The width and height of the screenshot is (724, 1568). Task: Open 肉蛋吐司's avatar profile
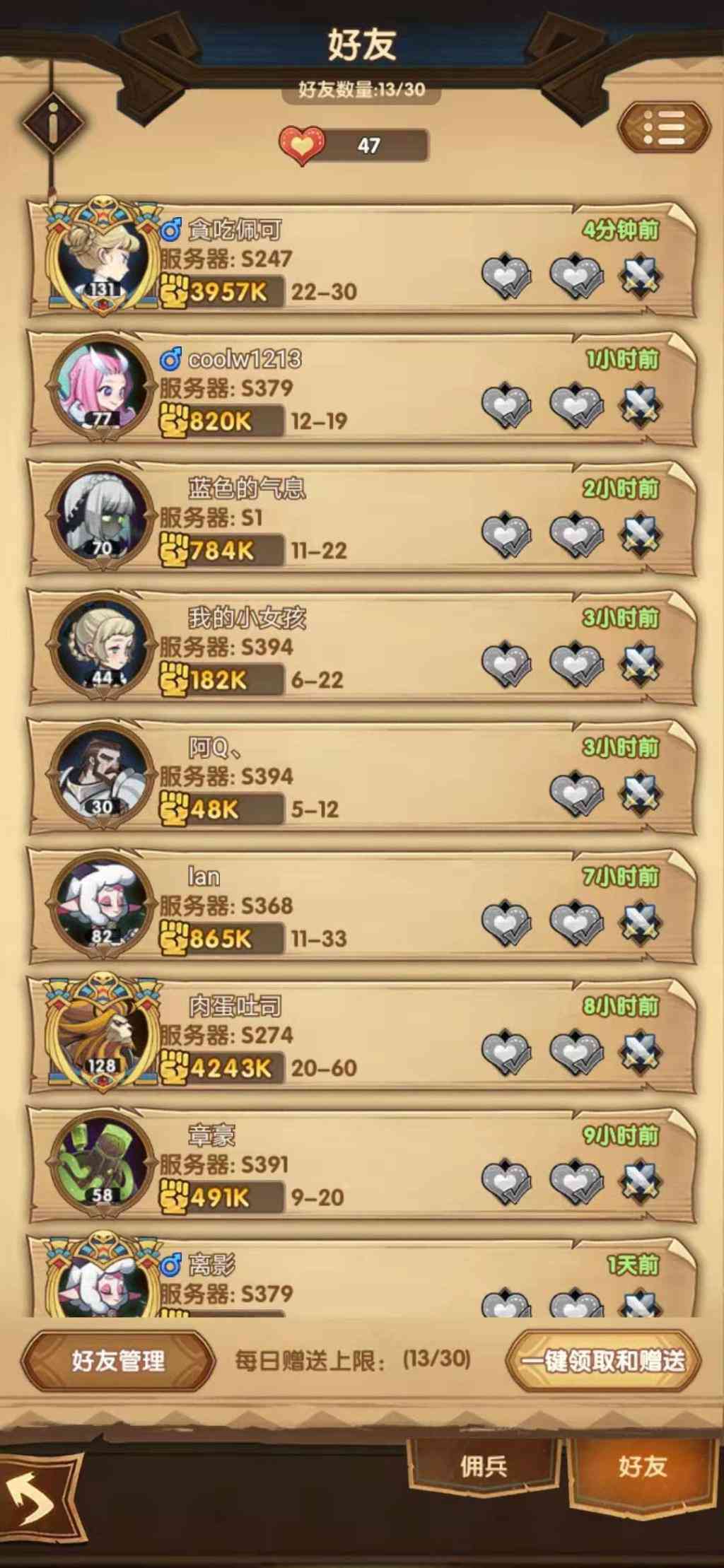pos(103,1034)
